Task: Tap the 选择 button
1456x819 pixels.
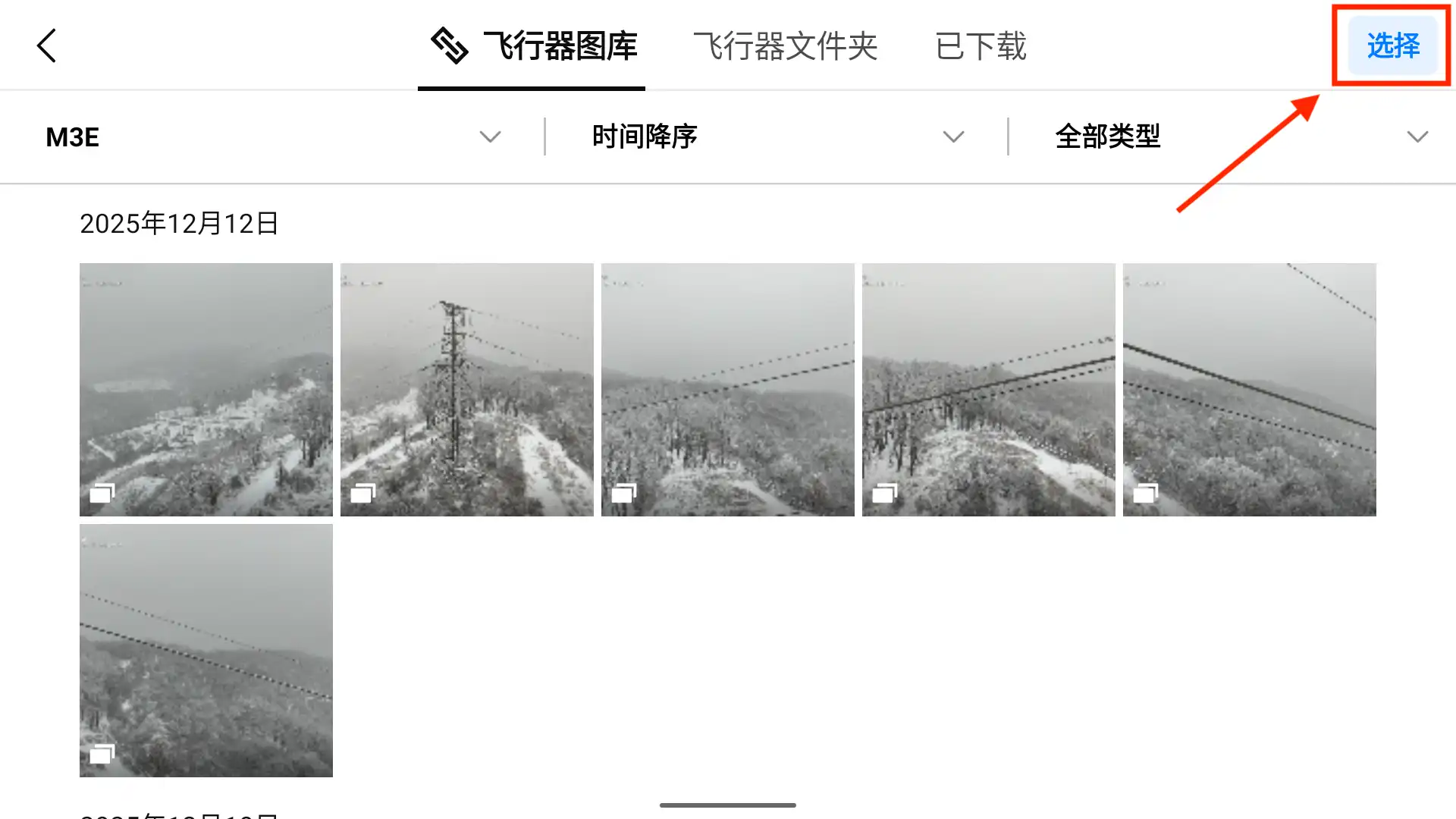Action: click(1392, 45)
